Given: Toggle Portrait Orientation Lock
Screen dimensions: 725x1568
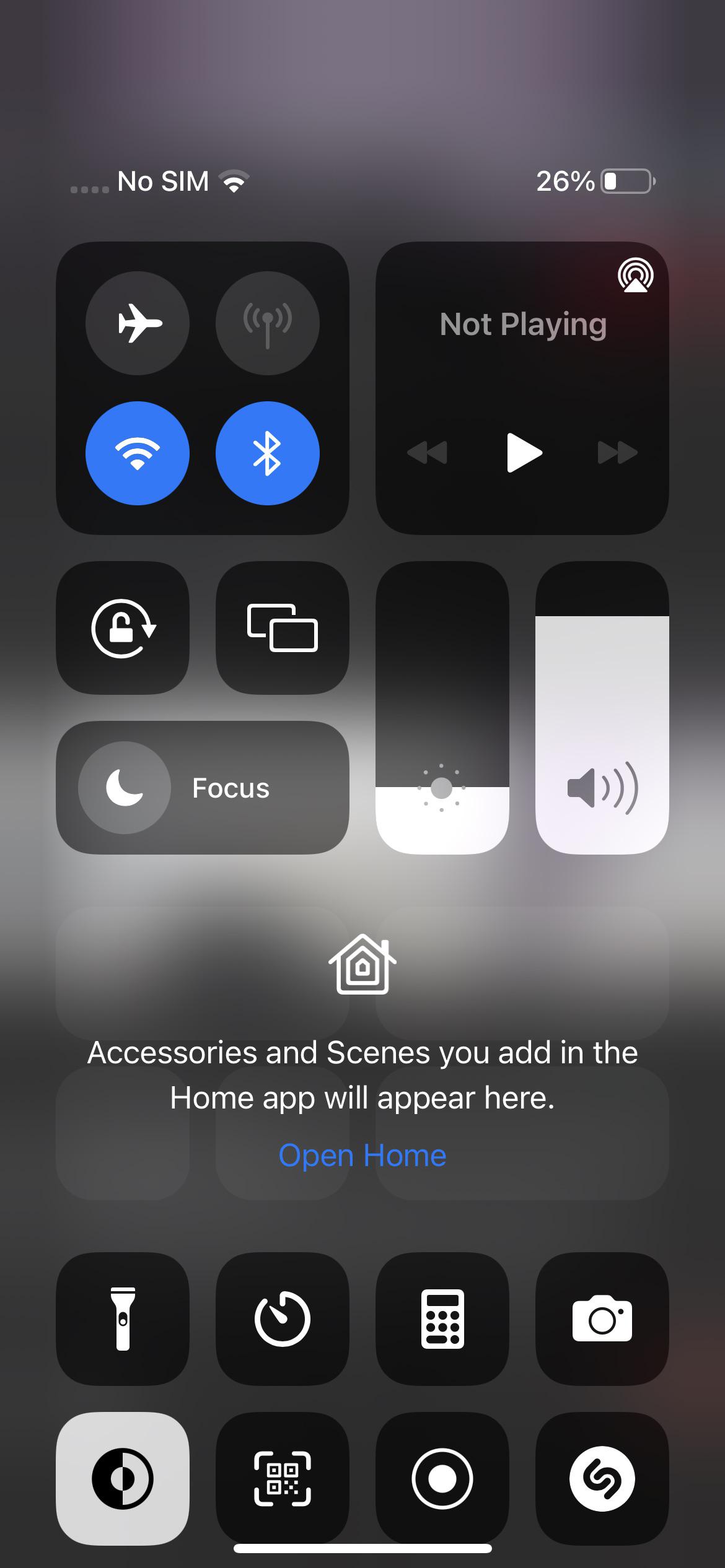Looking at the screenshot, I should pyautogui.click(x=123, y=628).
